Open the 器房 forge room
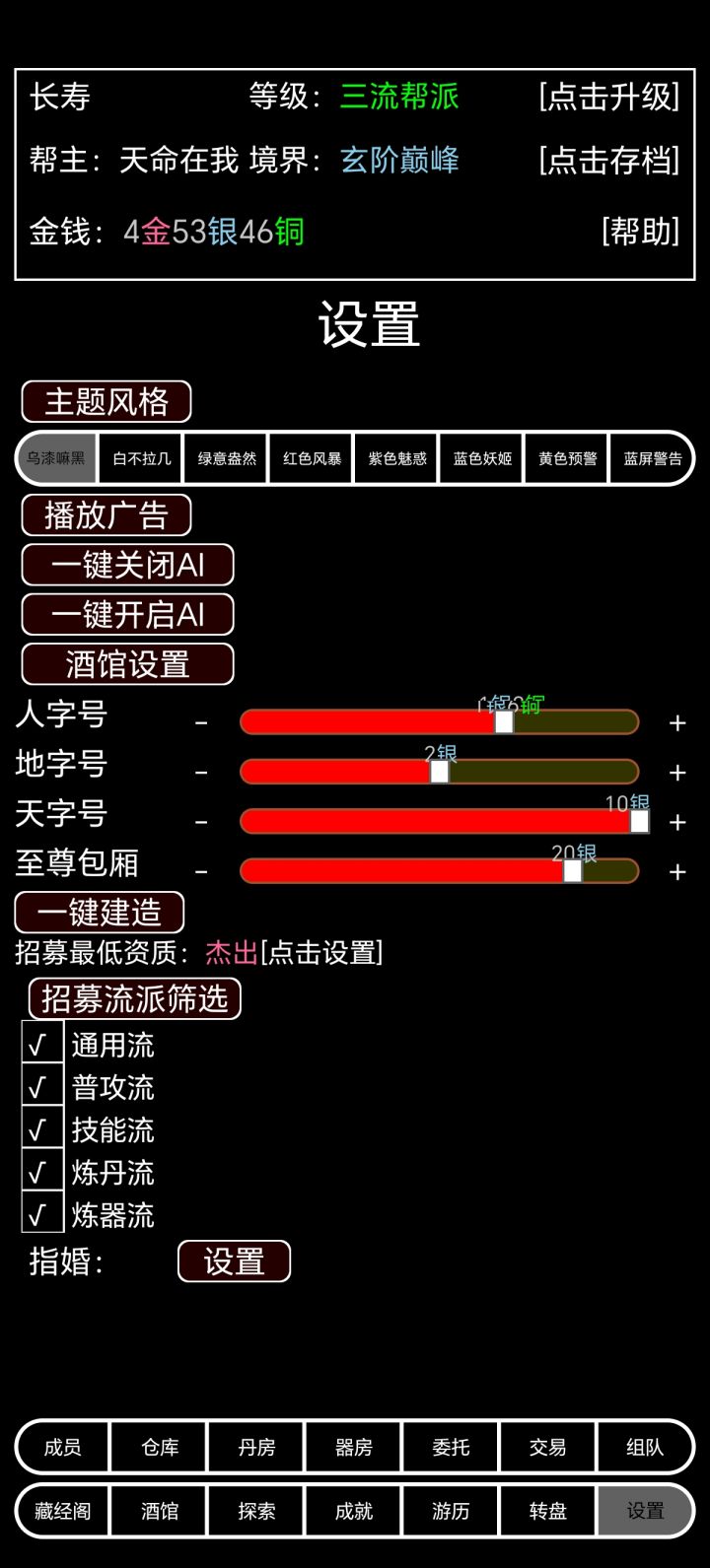 tap(351, 1447)
